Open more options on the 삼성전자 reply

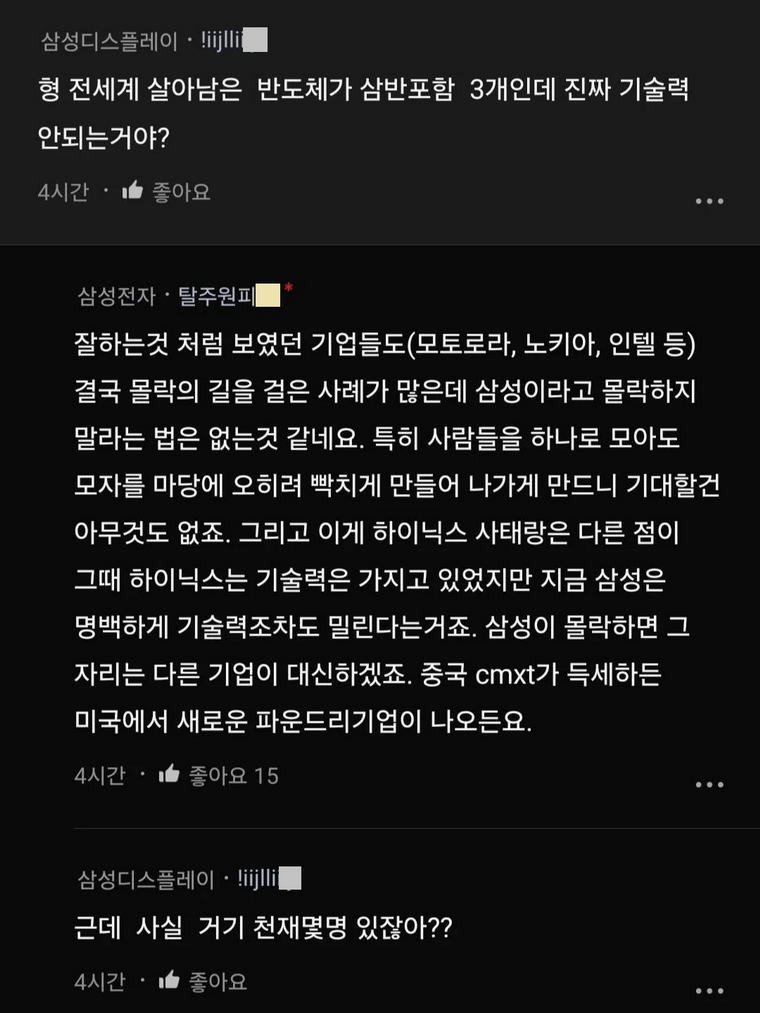(709, 784)
